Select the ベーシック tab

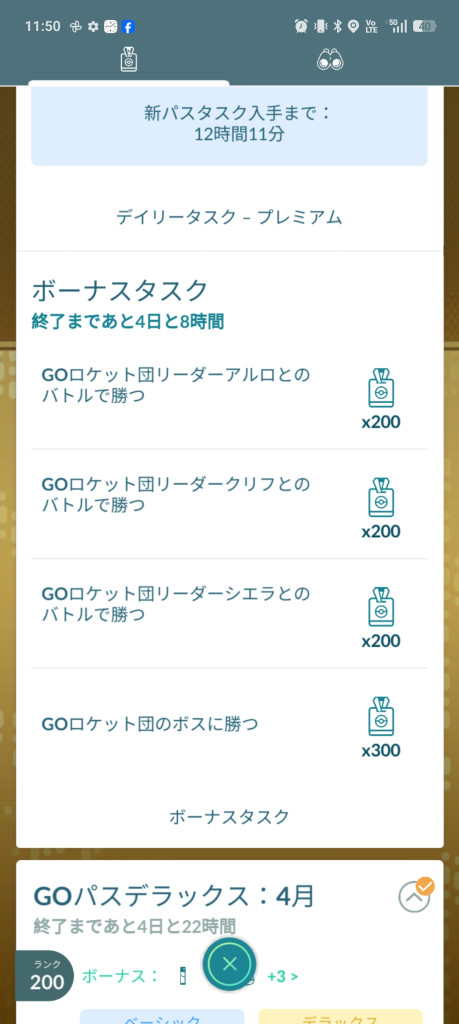click(x=162, y=1017)
